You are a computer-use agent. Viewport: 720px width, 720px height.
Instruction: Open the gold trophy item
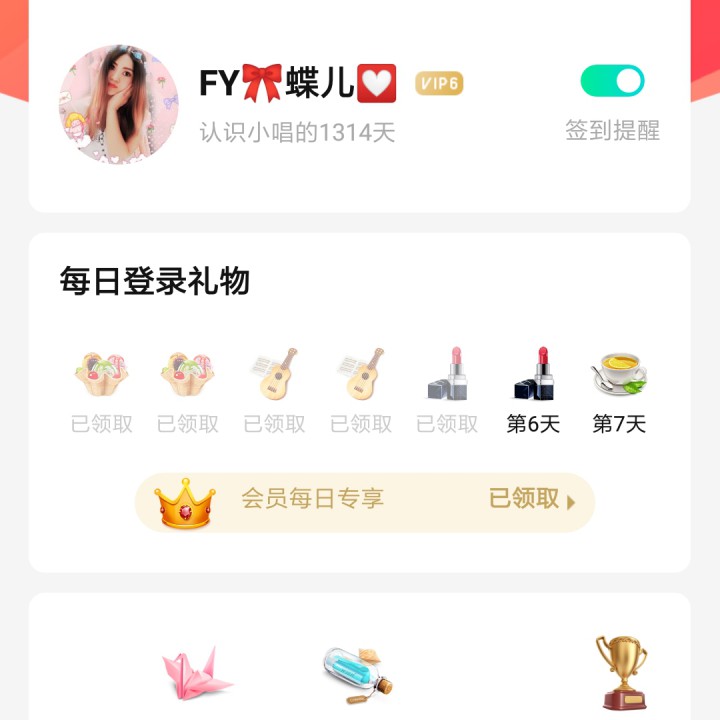pos(620,671)
